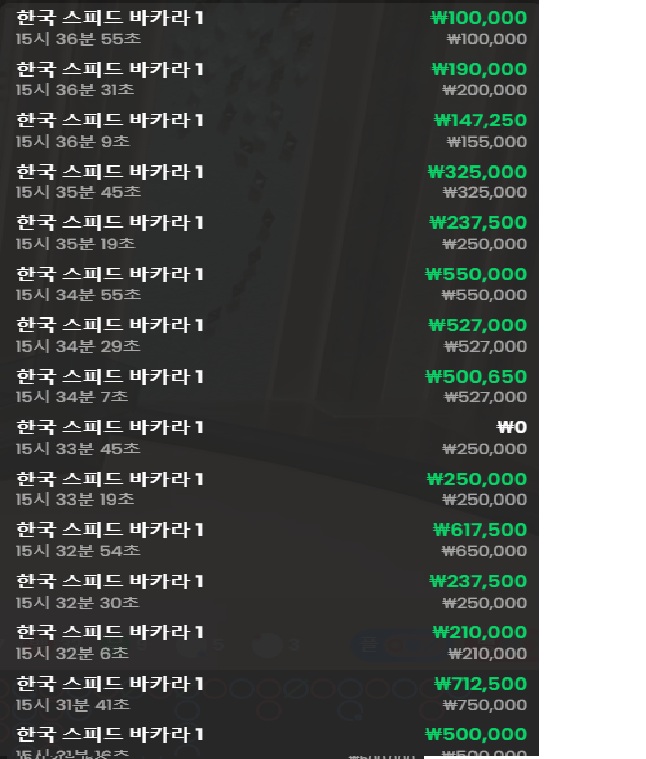Open the 15시 31분 41초 round details
Viewport: 646px width, 759px height.
coord(270,694)
